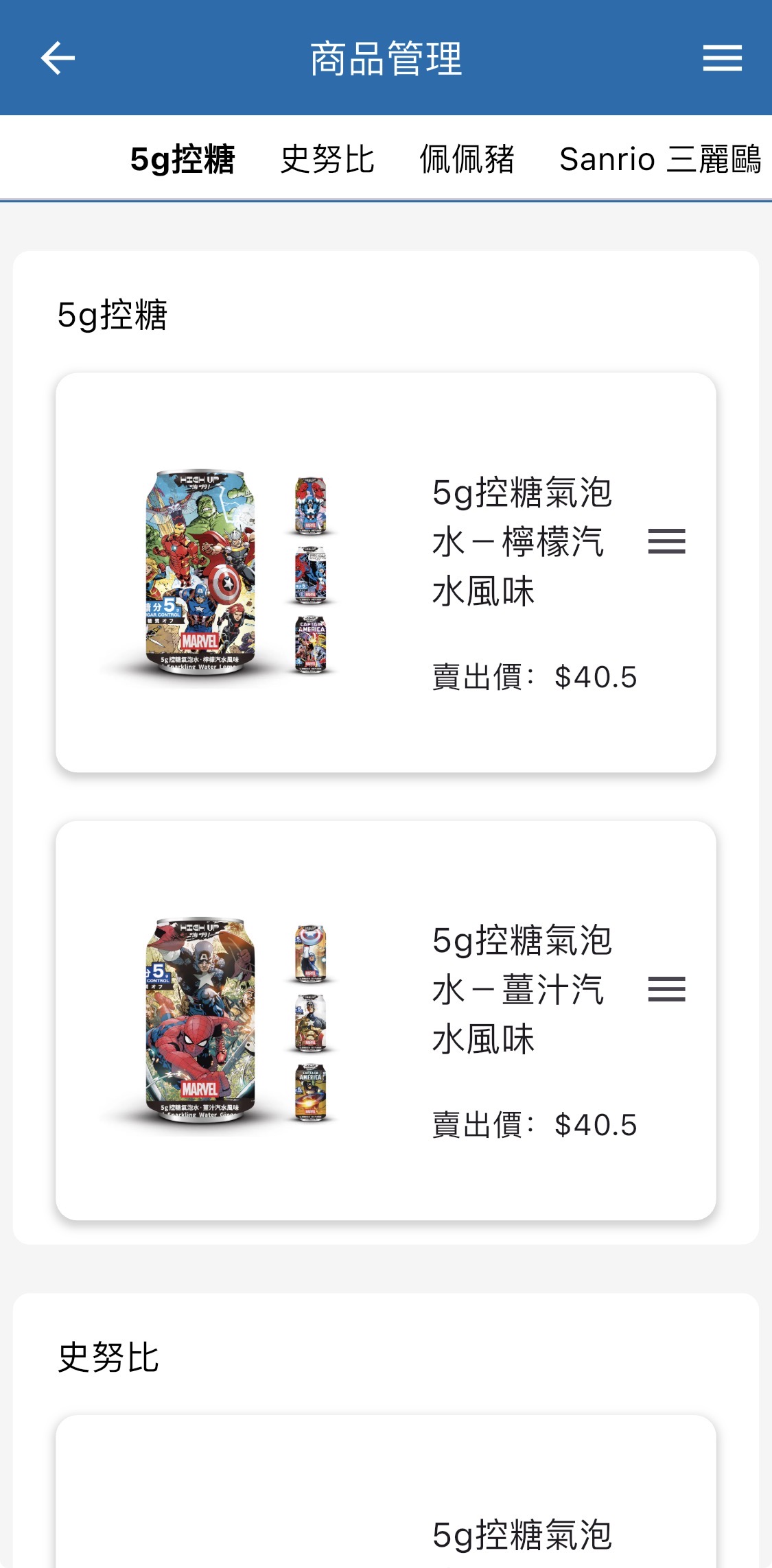Open the hamburger menu in the top bar
The width and height of the screenshot is (772, 1568).
click(x=722, y=58)
